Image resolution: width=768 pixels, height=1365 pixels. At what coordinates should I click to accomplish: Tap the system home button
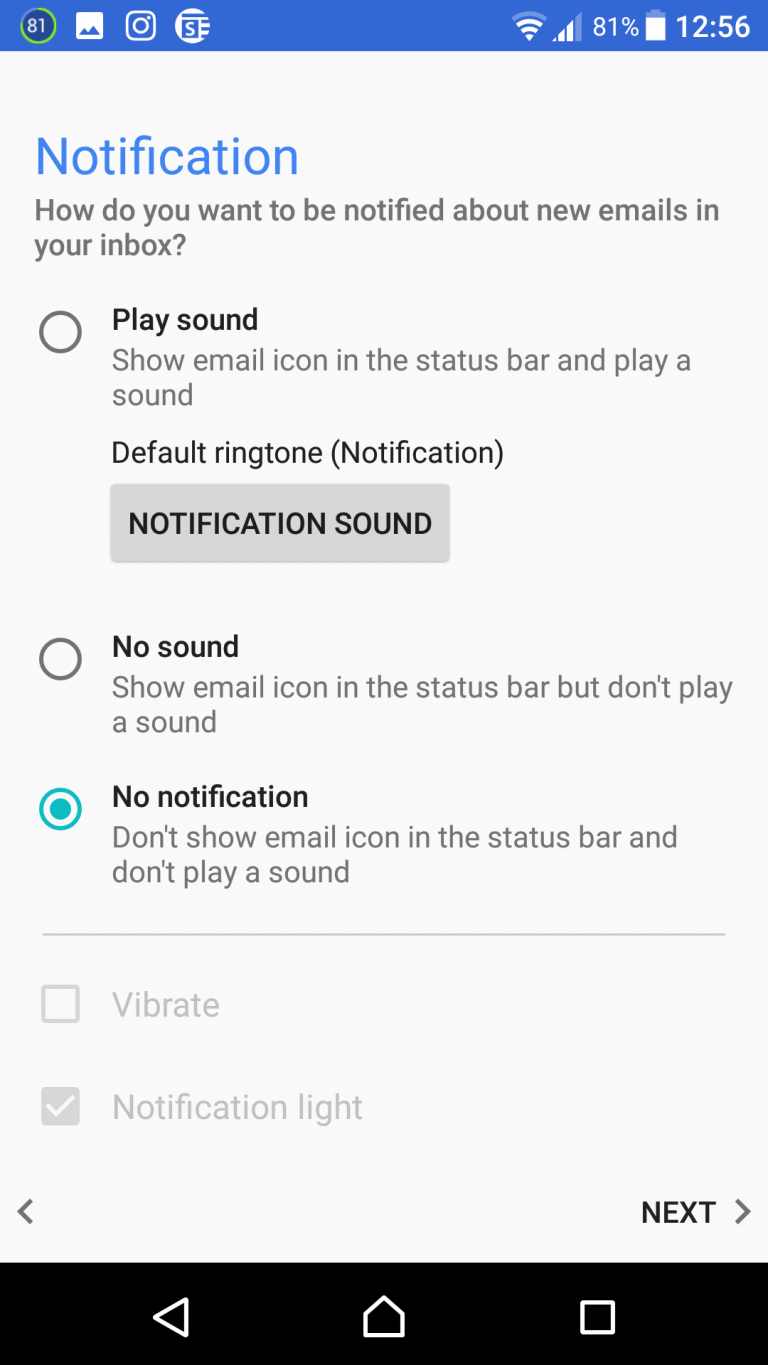pos(384,1317)
